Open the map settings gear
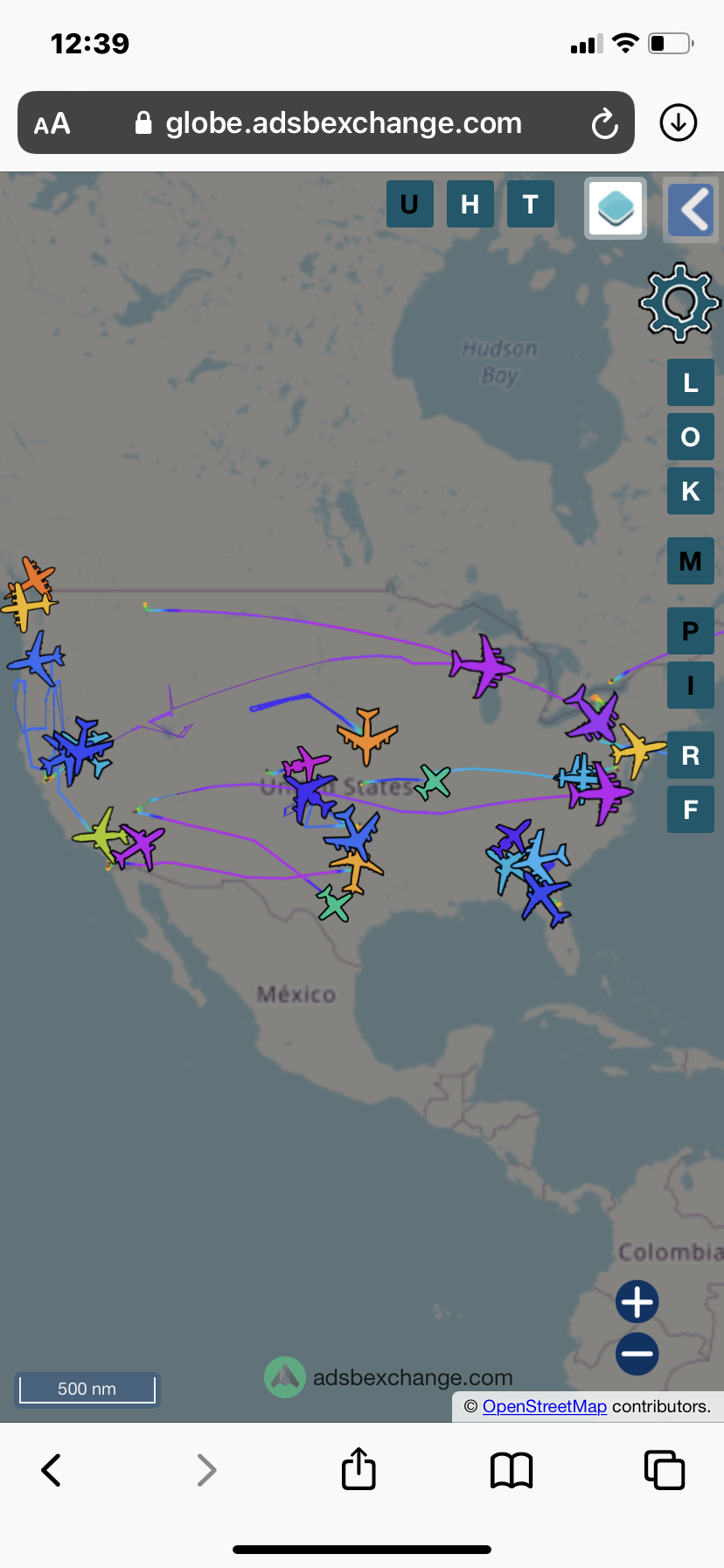The width and height of the screenshot is (724, 1568). [679, 303]
